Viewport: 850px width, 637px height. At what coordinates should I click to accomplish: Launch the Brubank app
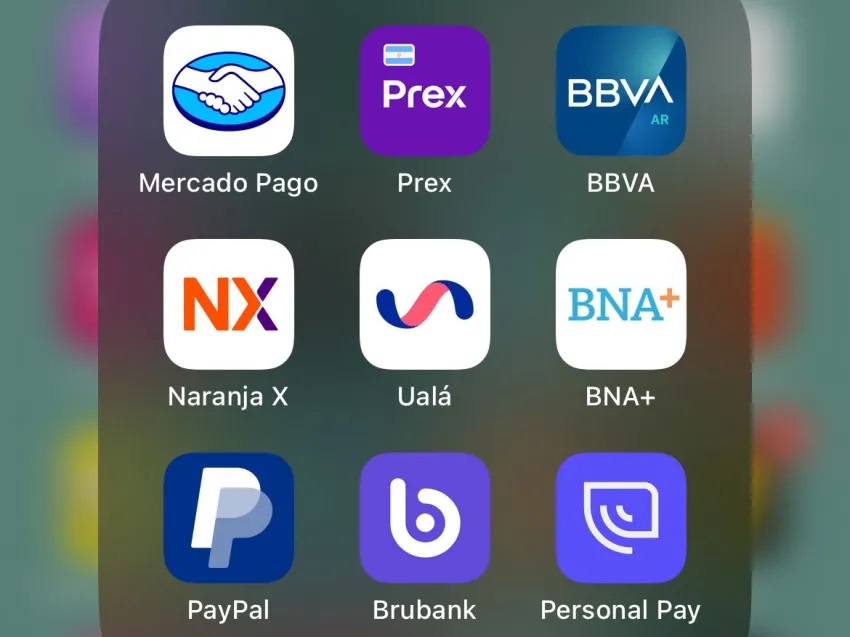[x=424, y=518]
